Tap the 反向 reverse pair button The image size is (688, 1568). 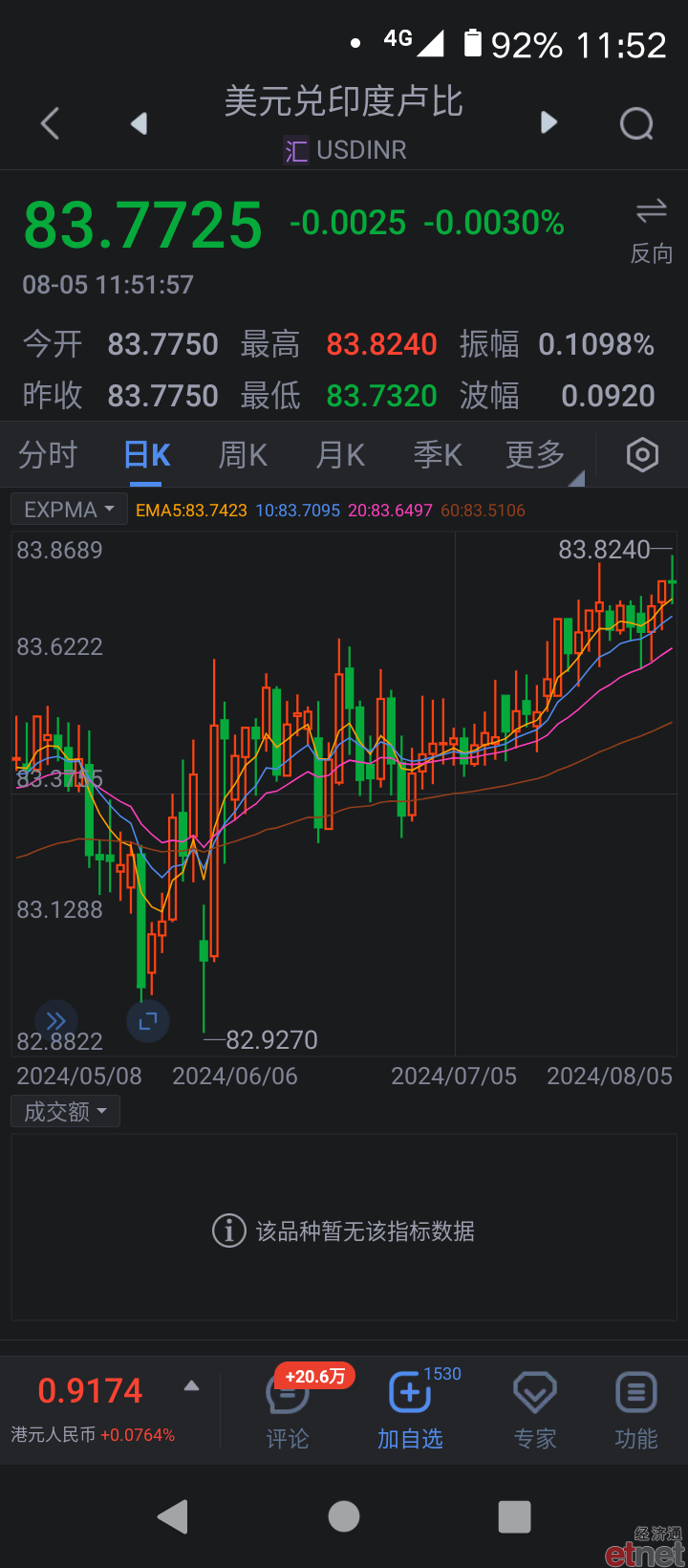(652, 230)
